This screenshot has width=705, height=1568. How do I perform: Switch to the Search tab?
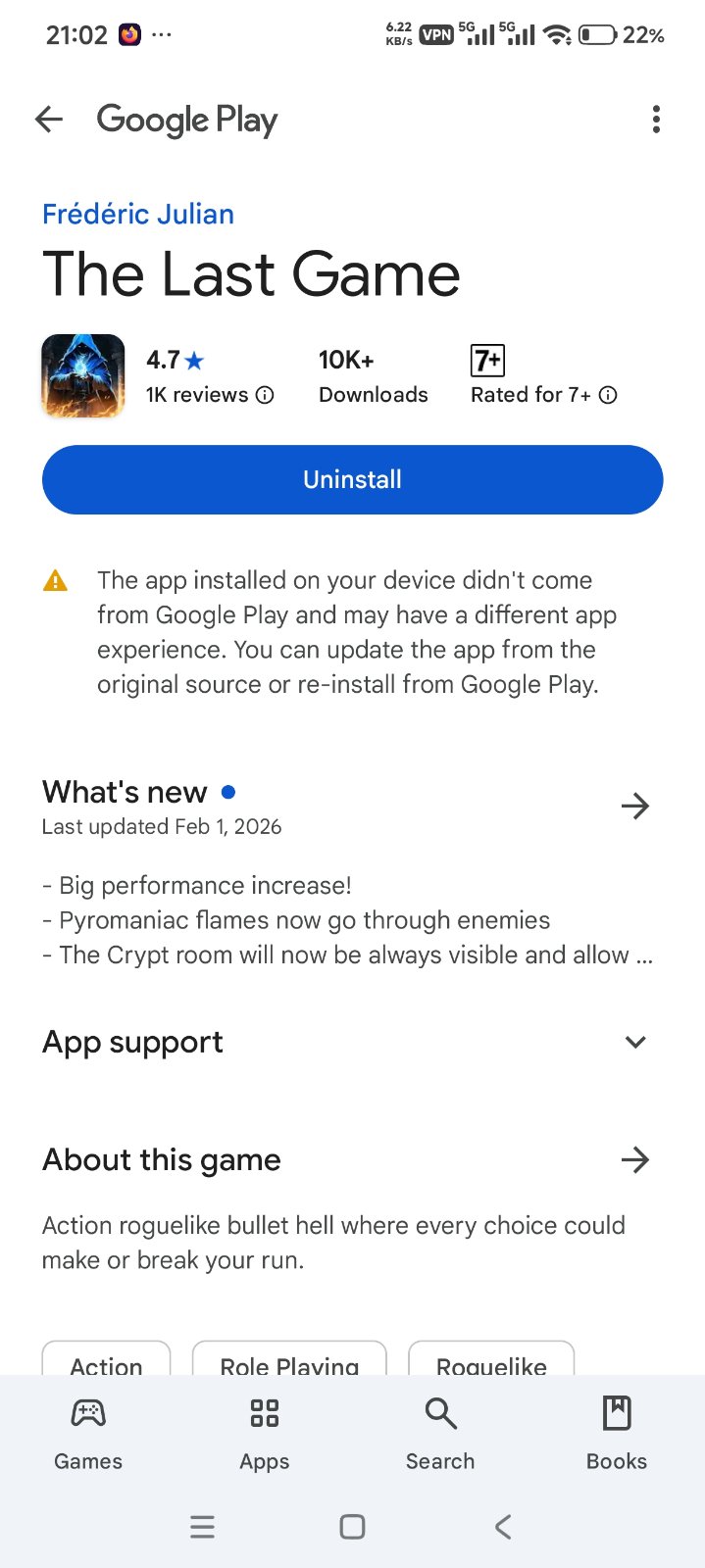440,1434
